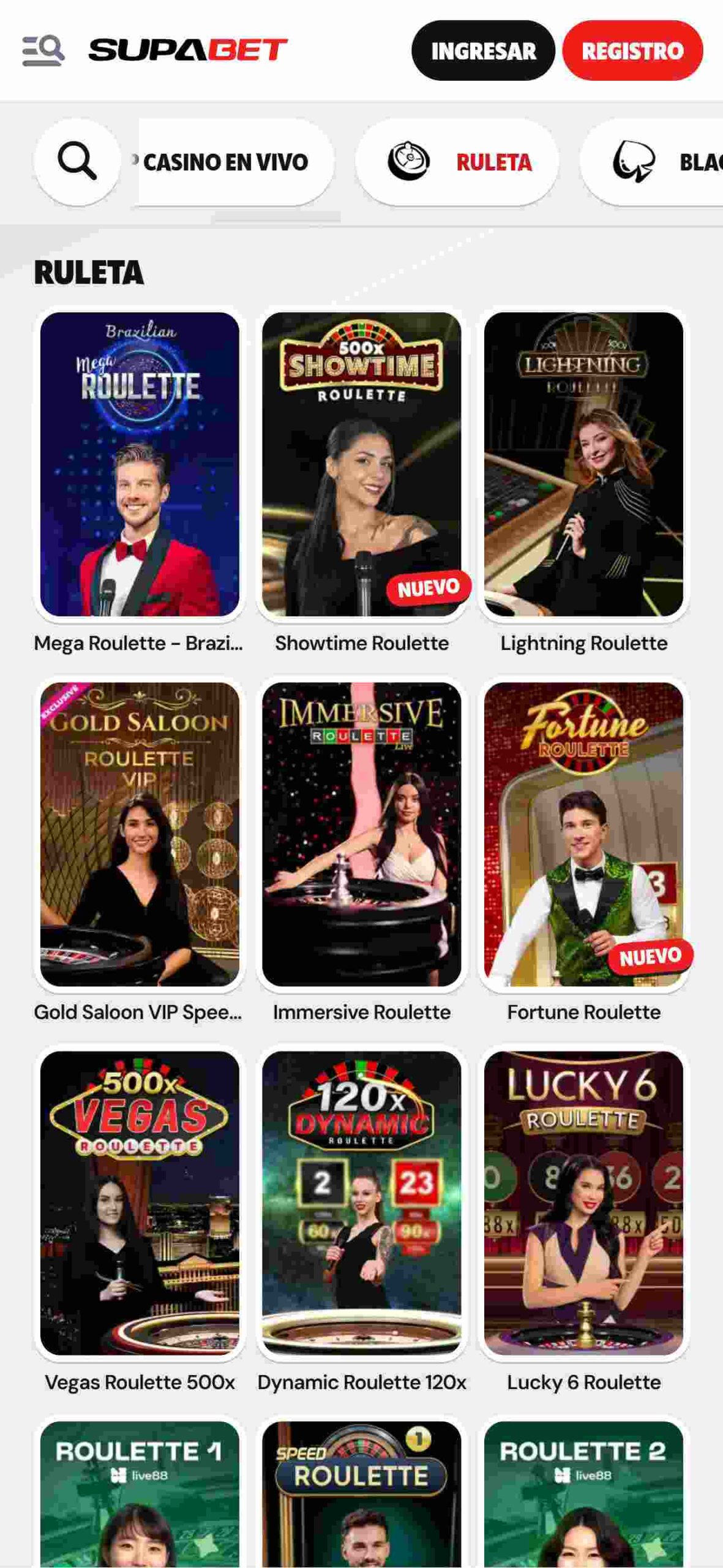Open the menu search icon
This screenshot has height=1568, width=723.
click(x=43, y=51)
